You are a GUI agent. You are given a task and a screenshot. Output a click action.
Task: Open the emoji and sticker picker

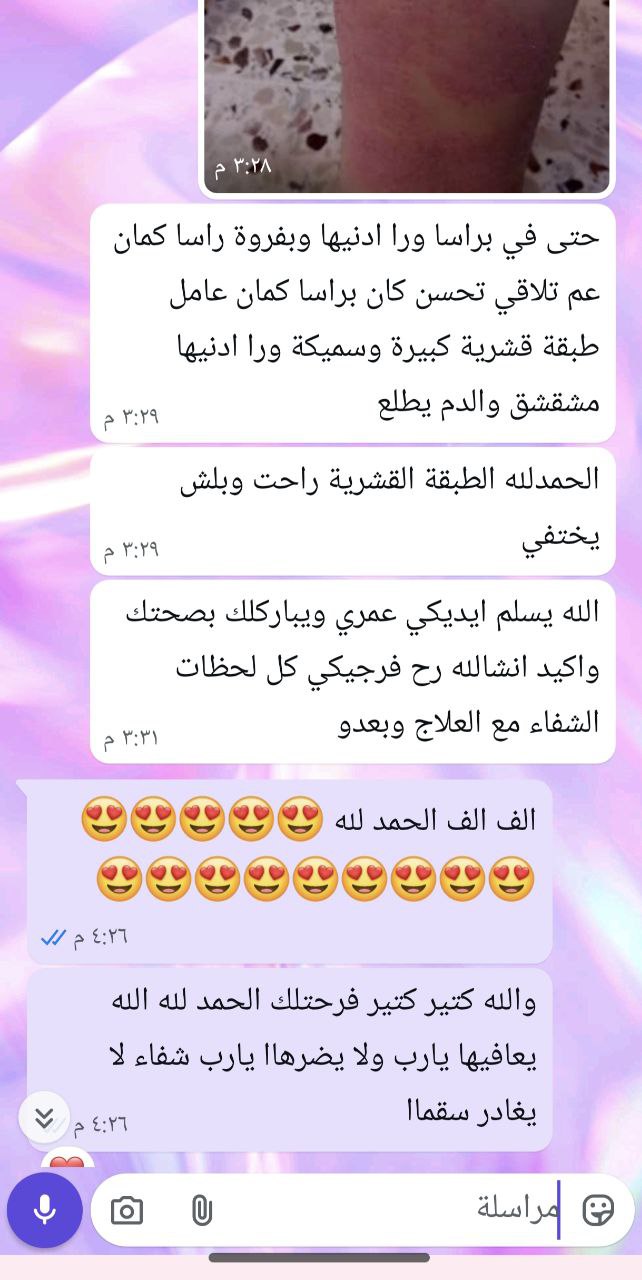(x=598, y=1210)
